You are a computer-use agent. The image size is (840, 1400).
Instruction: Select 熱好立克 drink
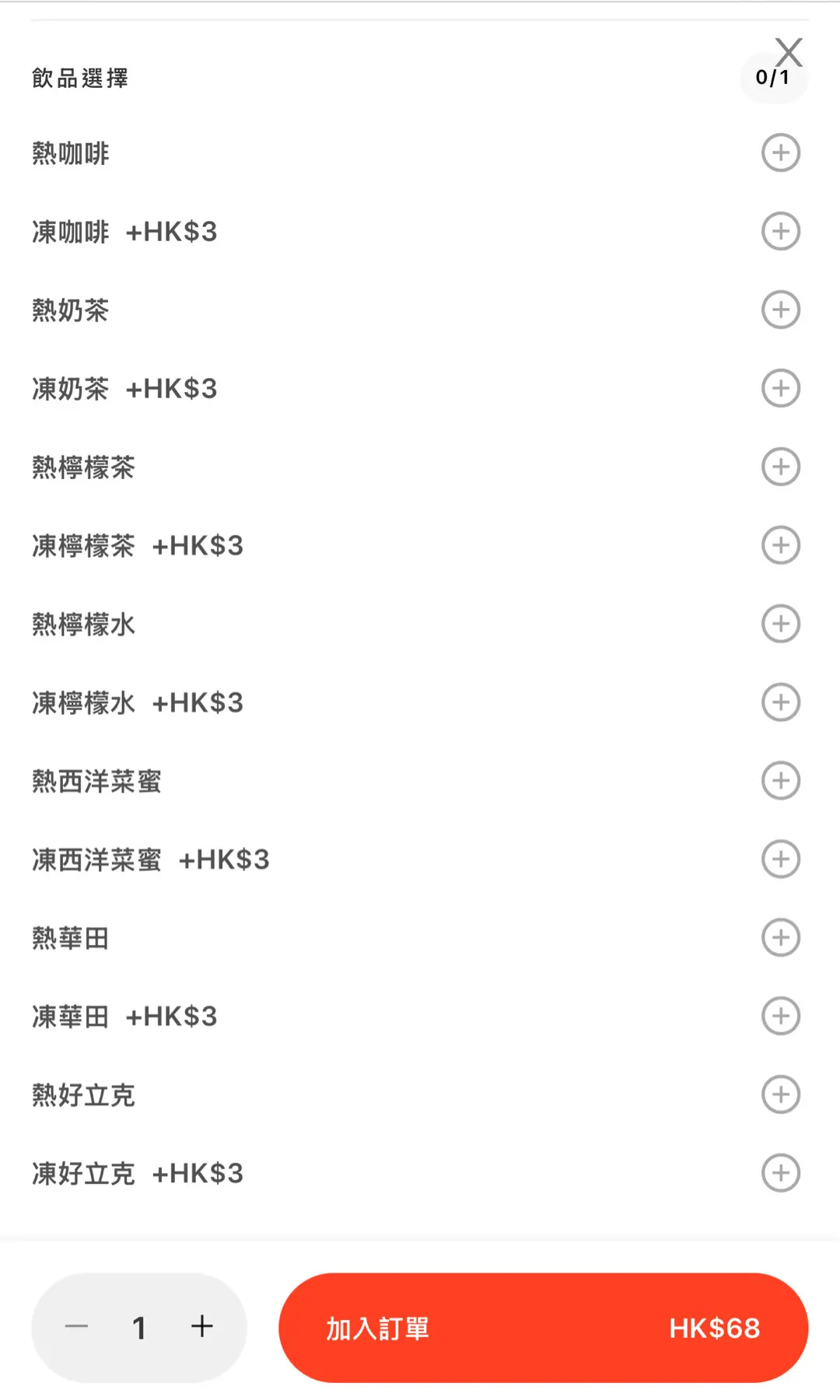point(780,1094)
